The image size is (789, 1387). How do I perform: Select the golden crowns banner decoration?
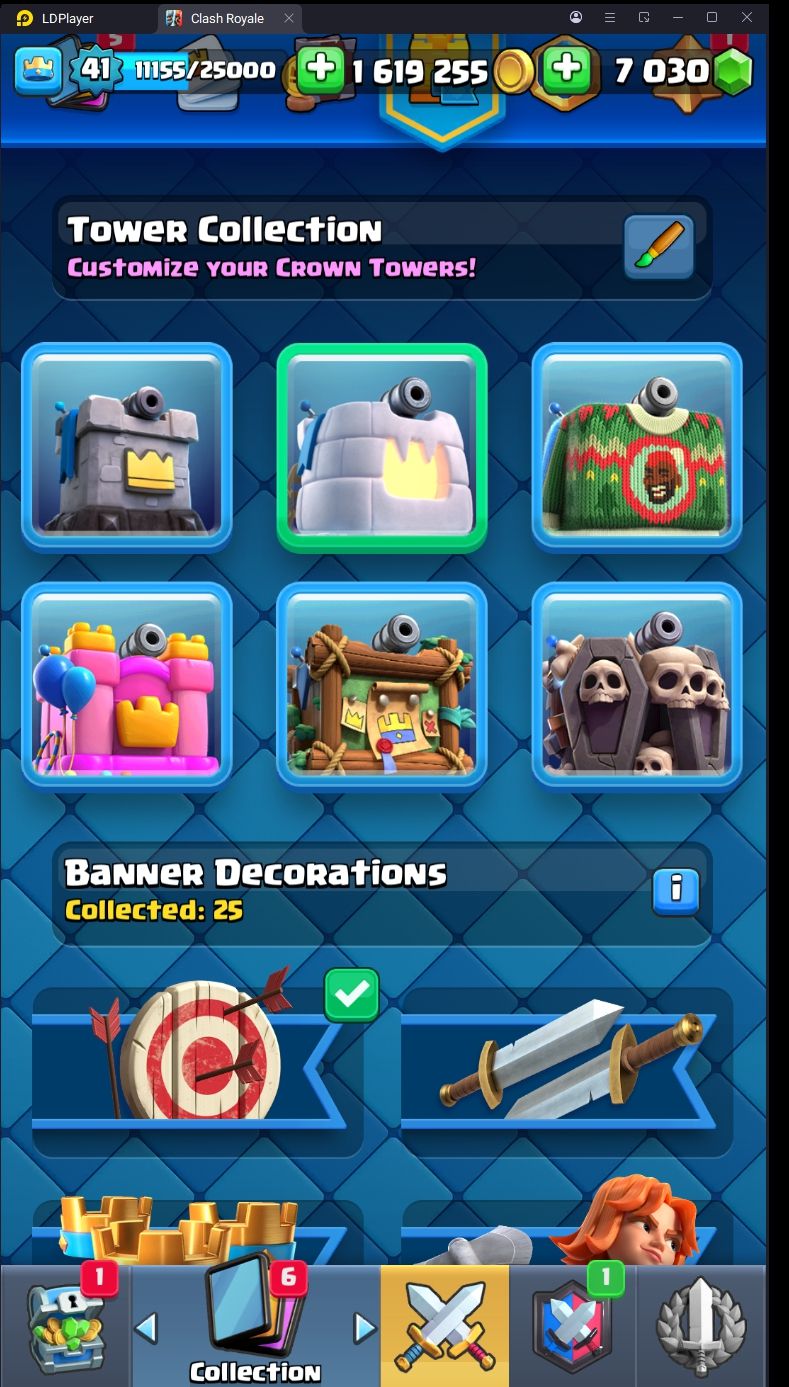click(x=197, y=1235)
